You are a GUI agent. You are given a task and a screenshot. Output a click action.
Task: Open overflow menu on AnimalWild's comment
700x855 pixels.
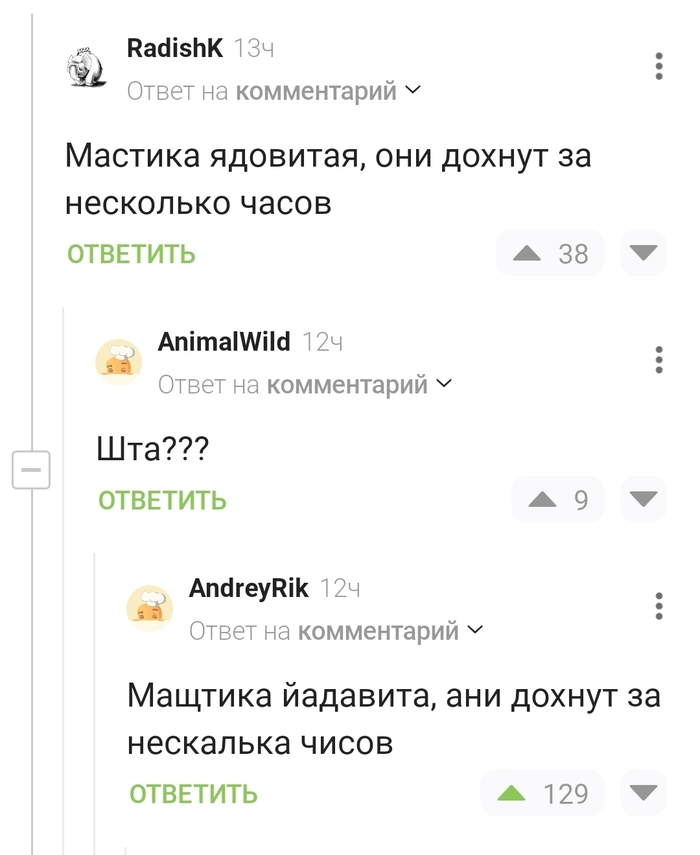658,359
